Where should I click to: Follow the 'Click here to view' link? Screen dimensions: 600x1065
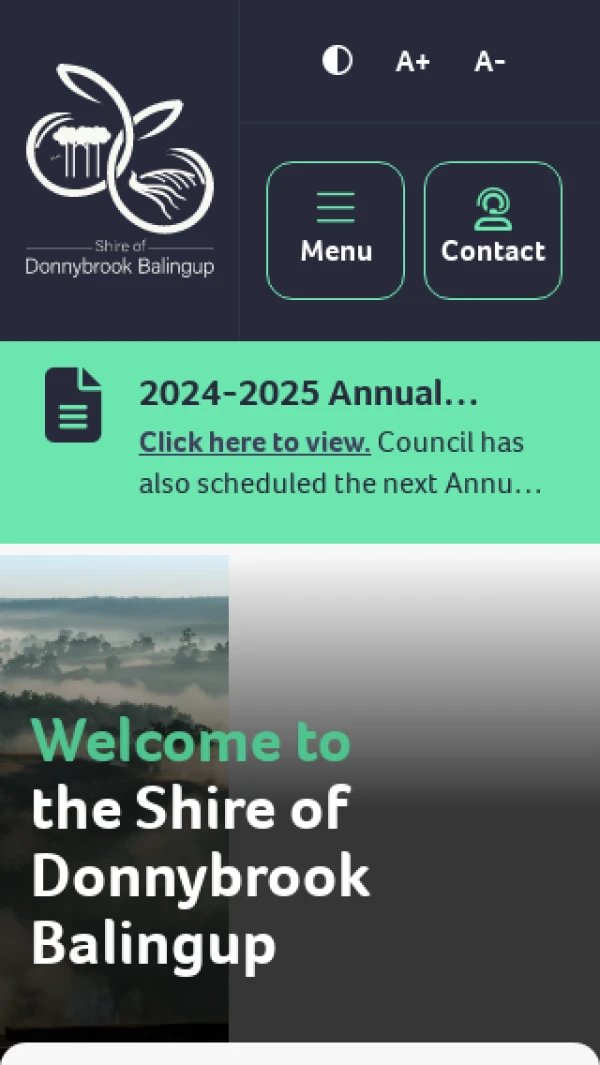point(254,442)
